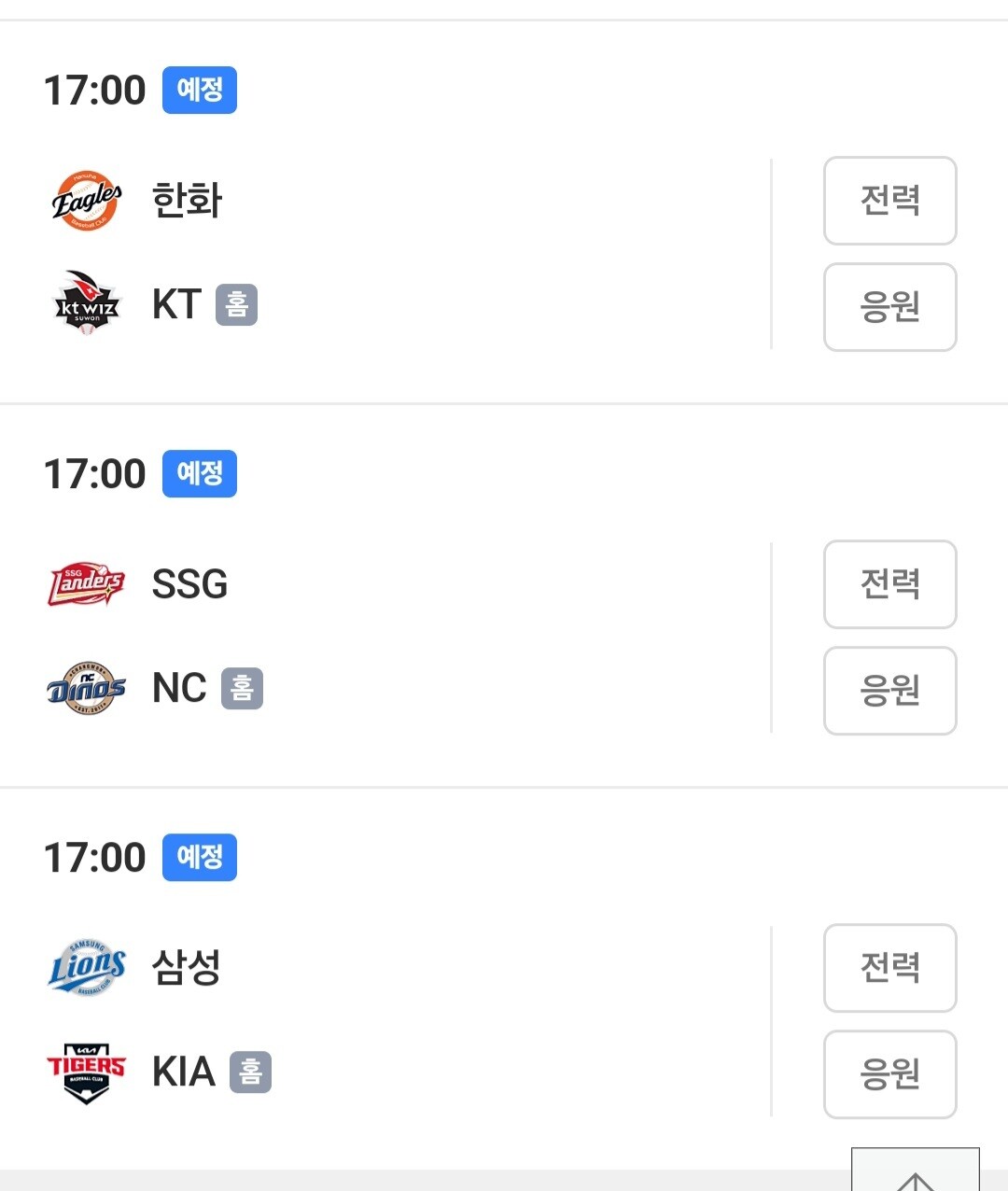Image resolution: width=1008 pixels, height=1191 pixels.
Task: Tap 응원 for the 삼성 vs KIA game
Action: coord(889,1074)
